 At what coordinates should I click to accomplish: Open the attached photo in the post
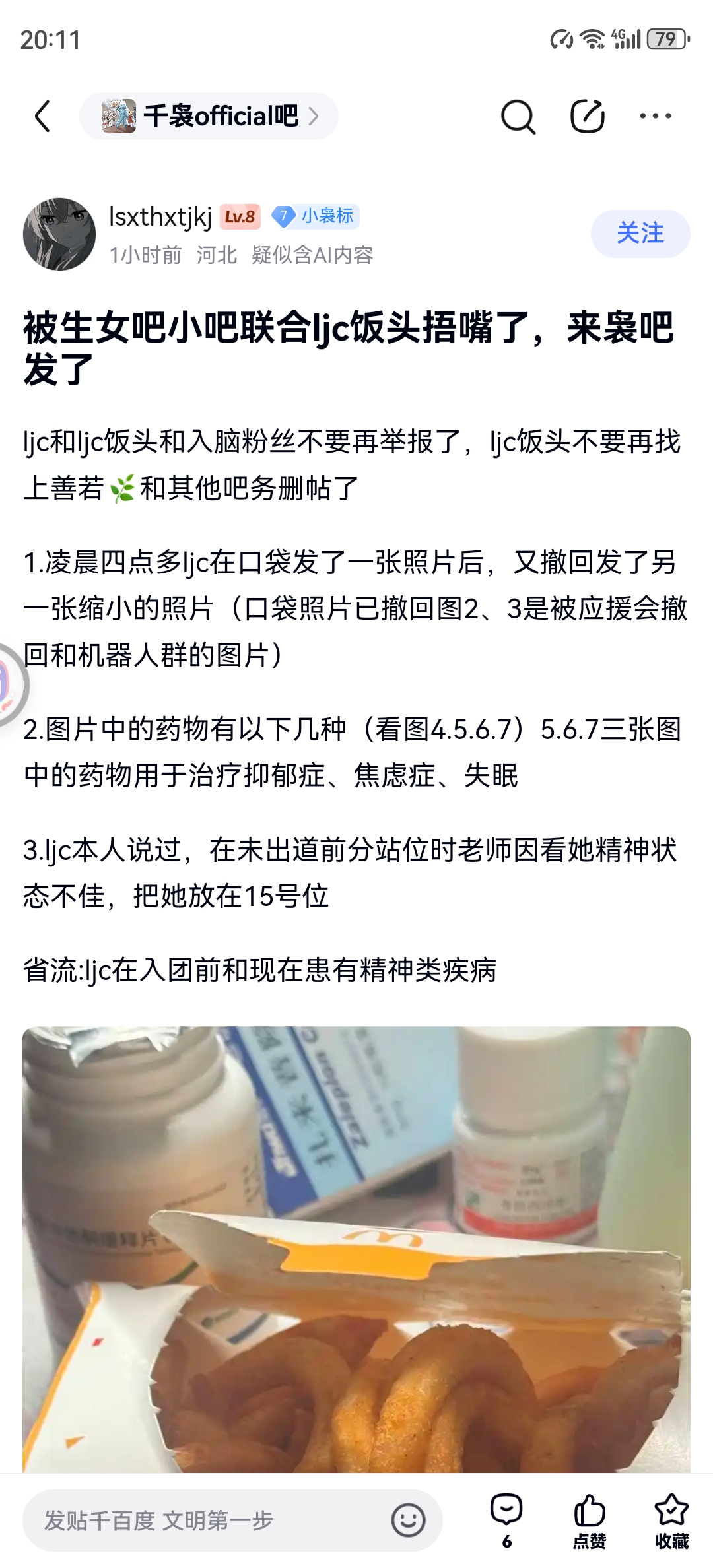point(356,1247)
